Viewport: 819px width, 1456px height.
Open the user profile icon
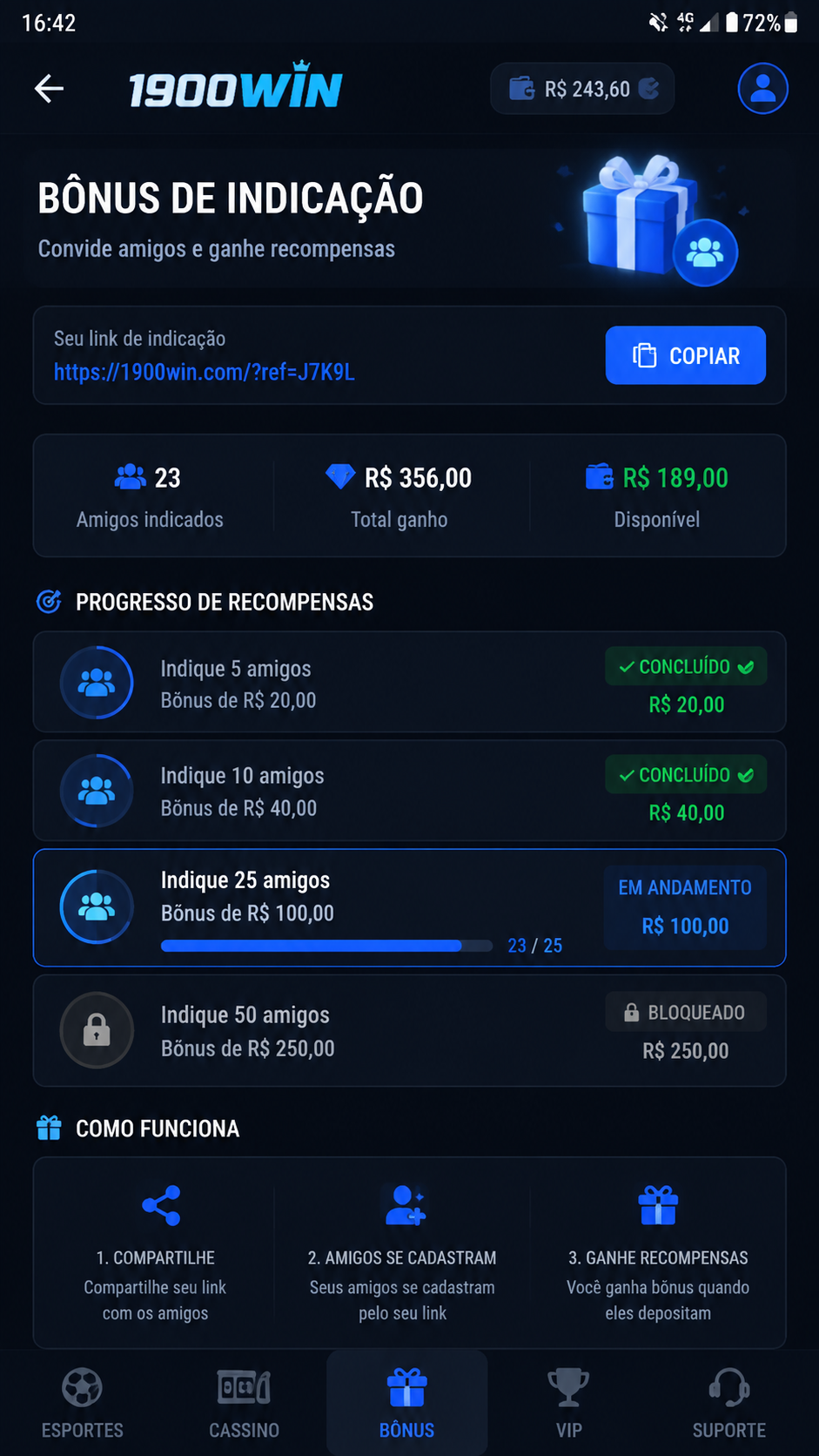(x=763, y=89)
